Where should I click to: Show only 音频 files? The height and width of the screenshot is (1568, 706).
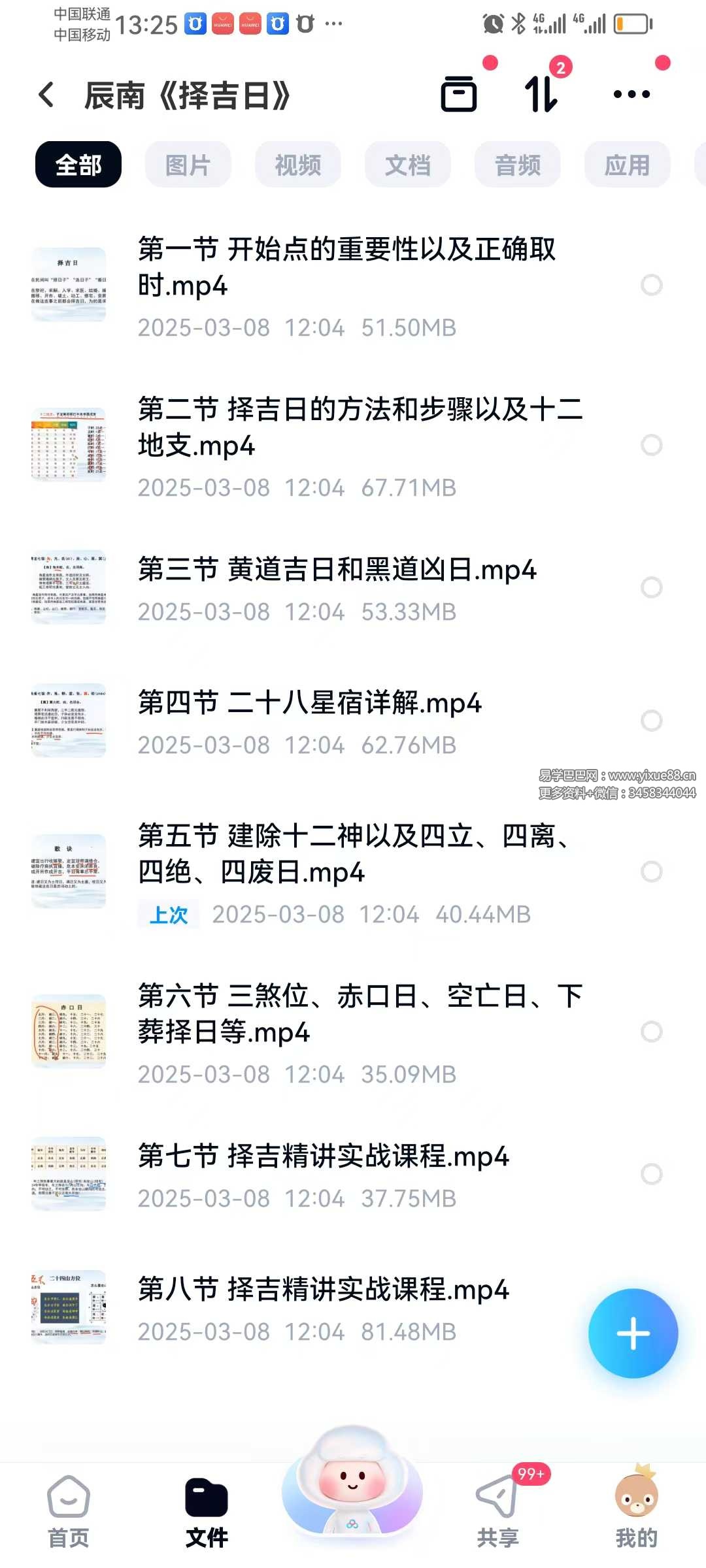pos(517,165)
